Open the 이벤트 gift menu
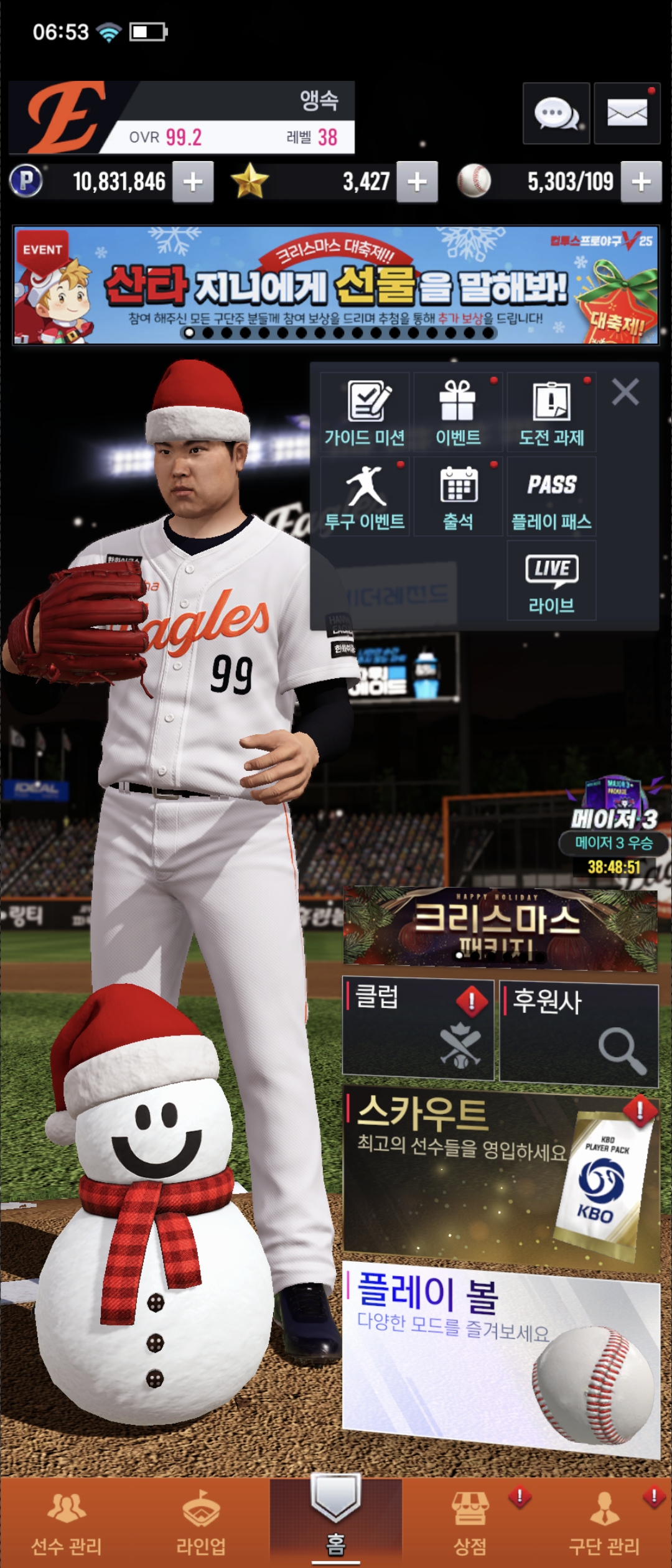Image resolution: width=672 pixels, height=1568 pixels. click(458, 412)
